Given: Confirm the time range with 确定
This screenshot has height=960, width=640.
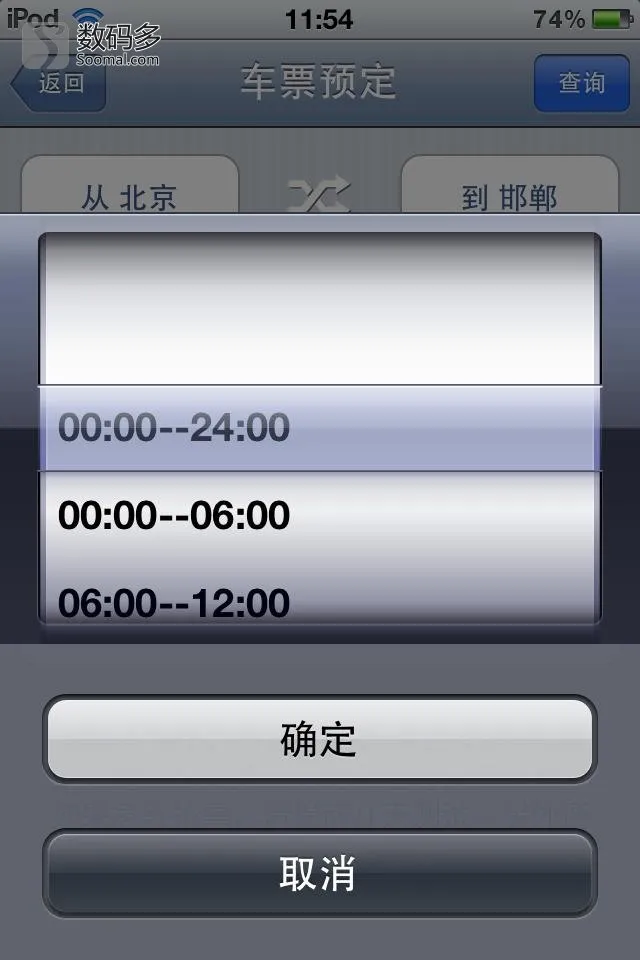Looking at the screenshot, I should [x=319, y=740].
